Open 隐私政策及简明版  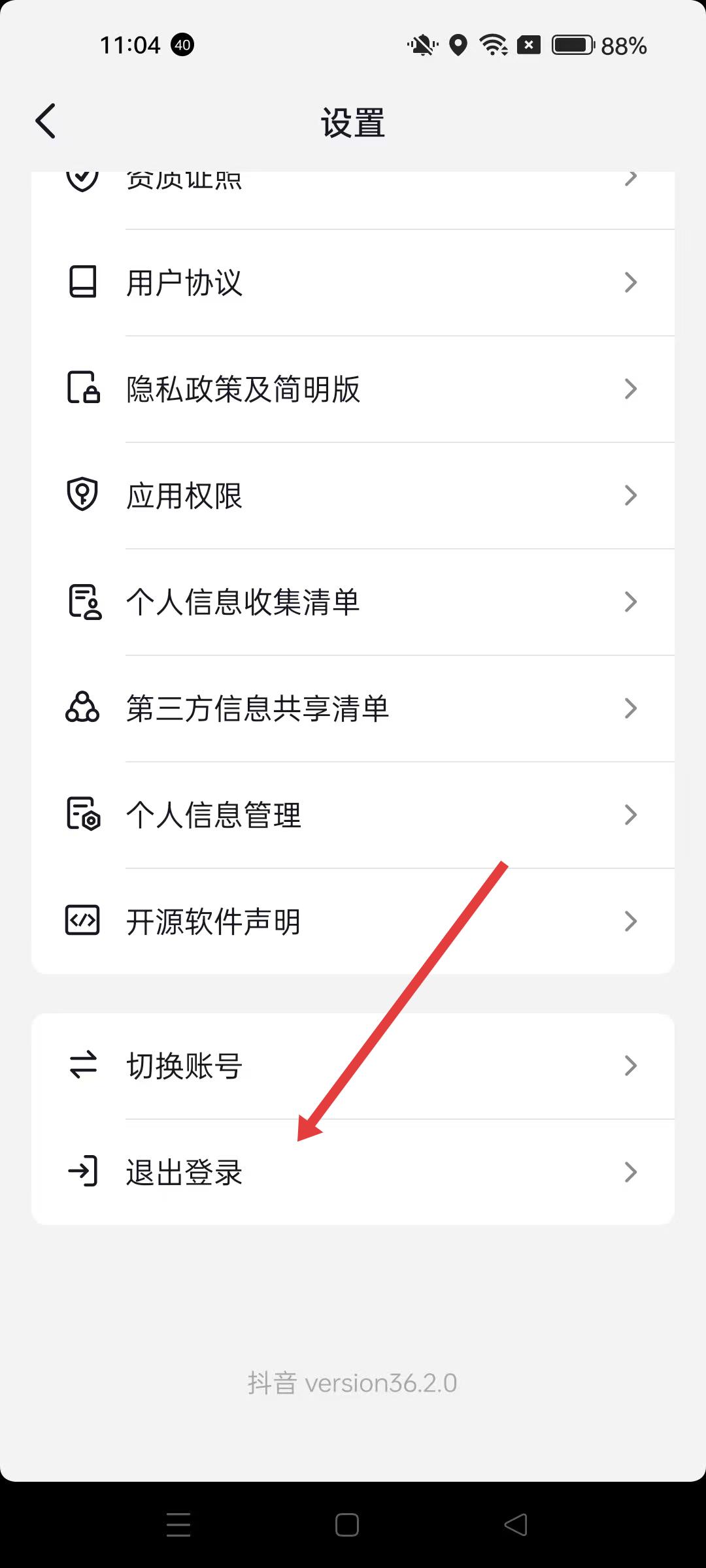[x=353, y=389]
